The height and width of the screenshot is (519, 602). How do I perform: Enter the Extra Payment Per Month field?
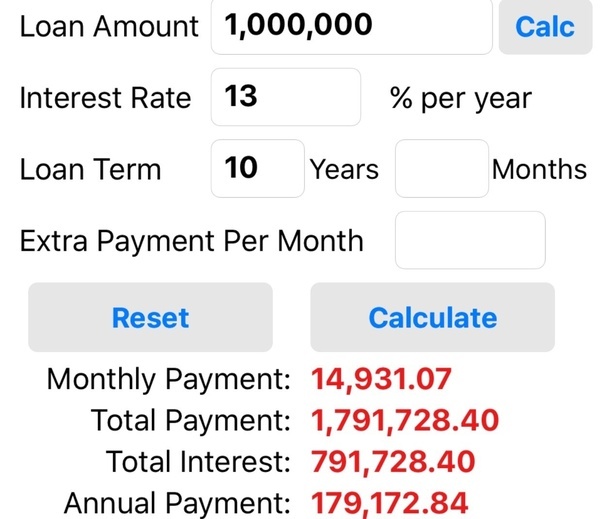click(470, 240)
